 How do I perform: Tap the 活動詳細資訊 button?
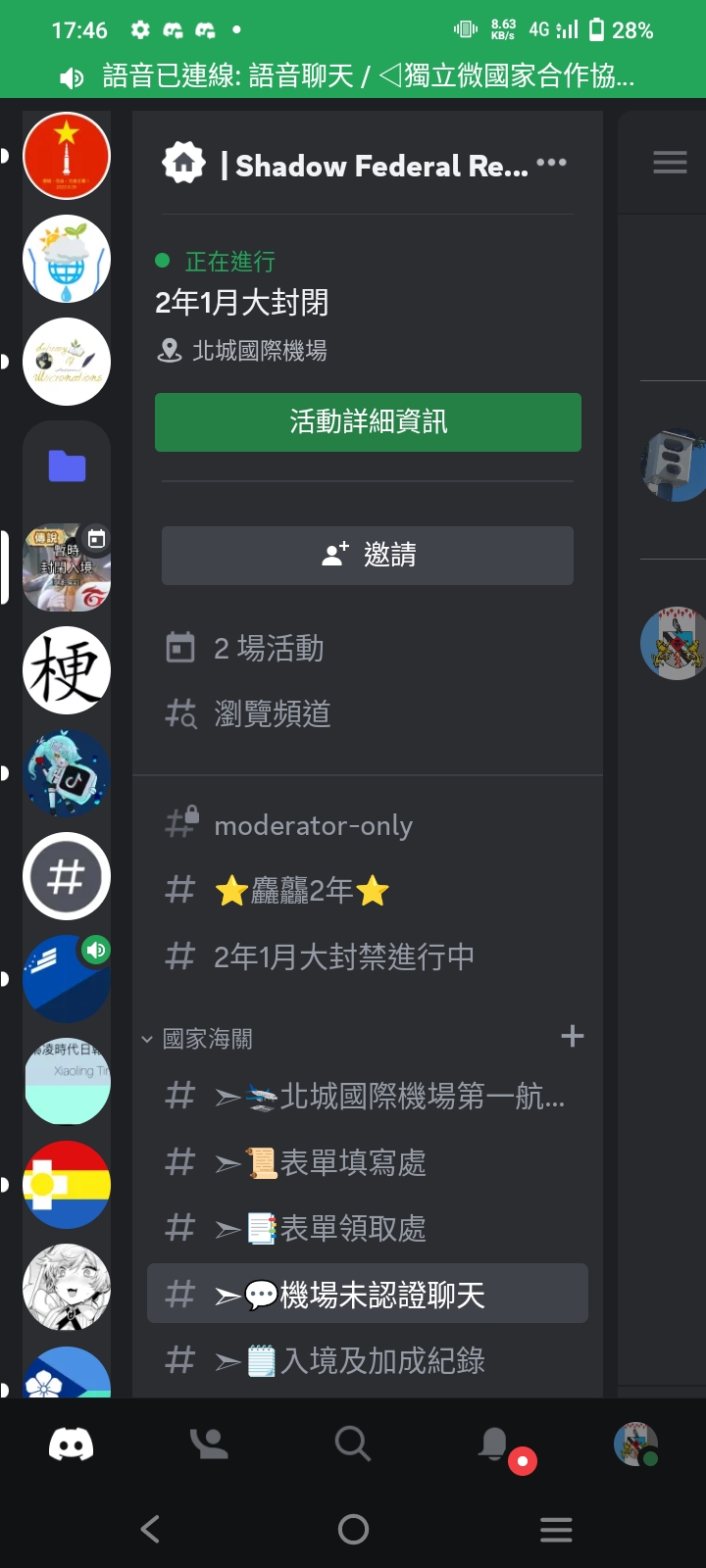pyautogui.click(x=368, y=422)
